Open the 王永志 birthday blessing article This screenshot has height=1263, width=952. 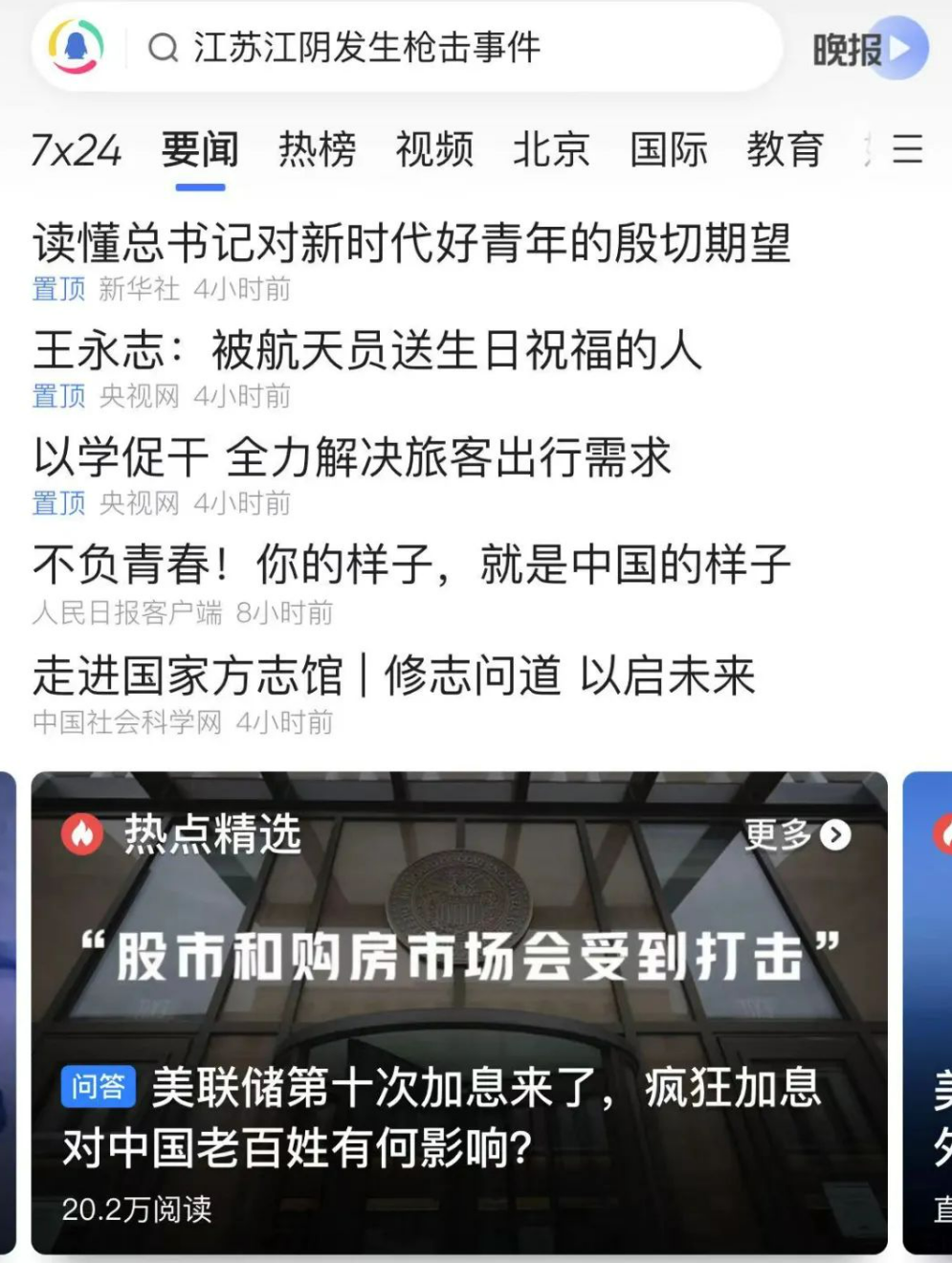point(368,349)
